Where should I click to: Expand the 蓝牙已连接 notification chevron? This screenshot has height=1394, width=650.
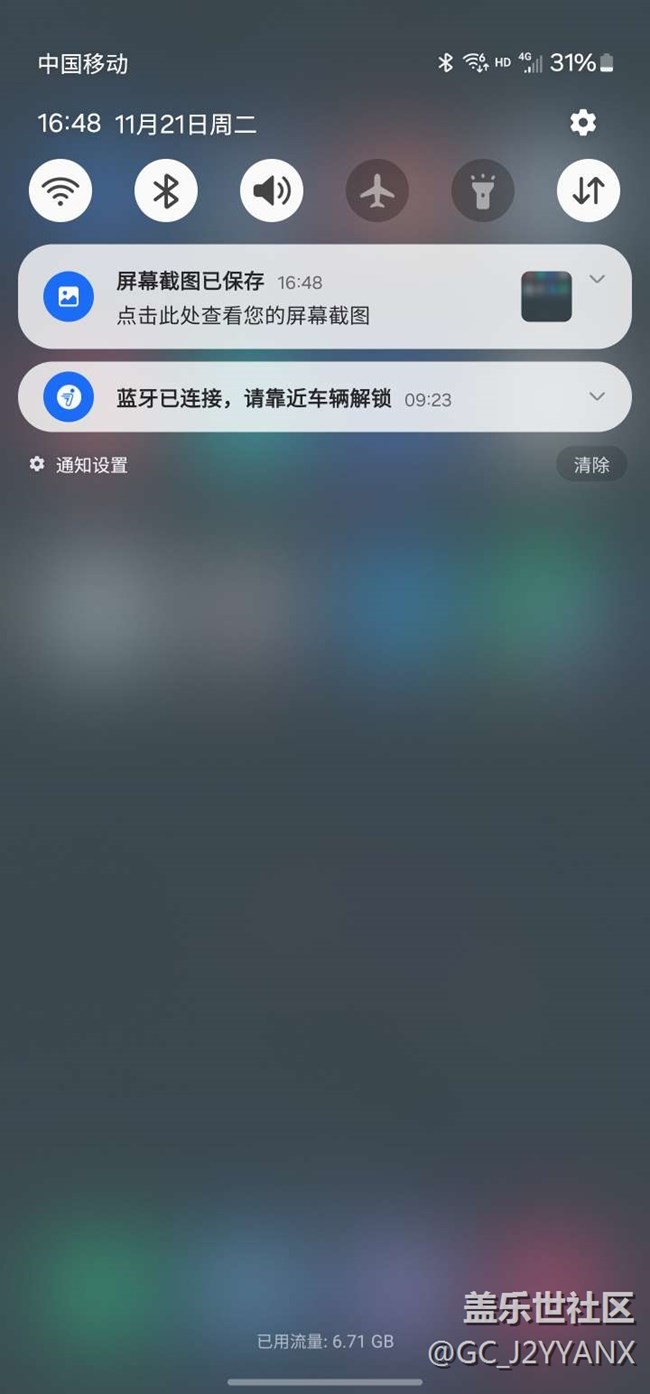(x=597, y=397)
